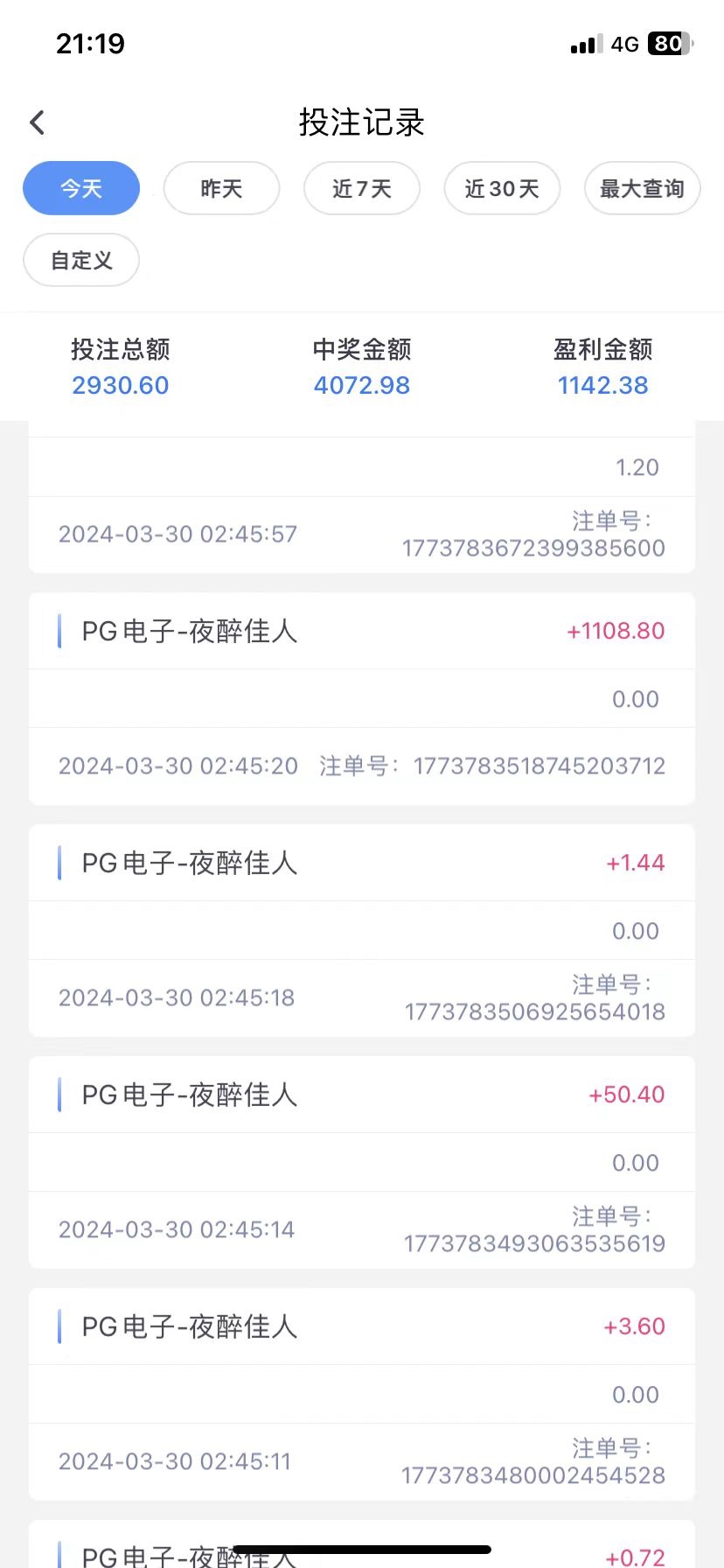Go back from the 投注记录 page

click(x=38, y=122)
